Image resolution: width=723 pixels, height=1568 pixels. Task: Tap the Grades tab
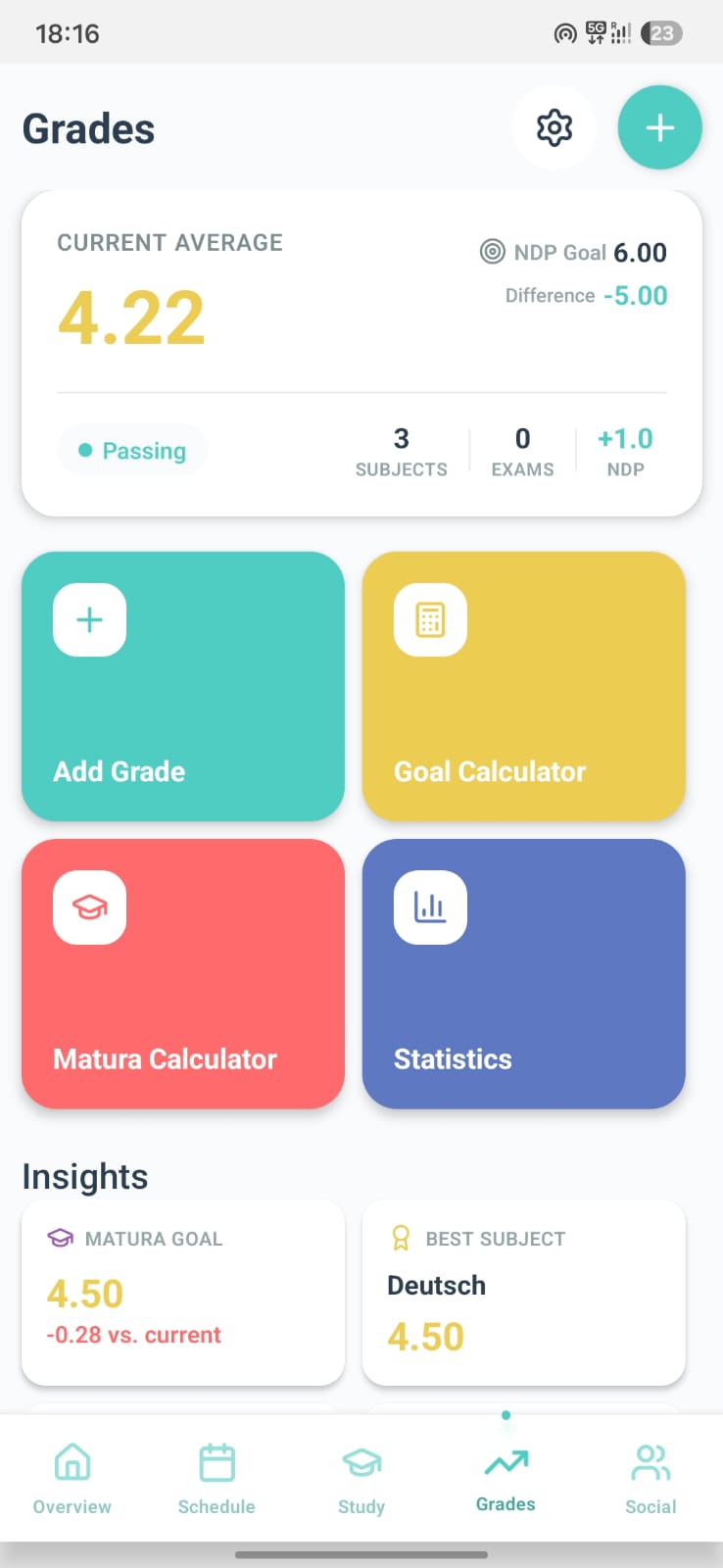point(506,1479)
